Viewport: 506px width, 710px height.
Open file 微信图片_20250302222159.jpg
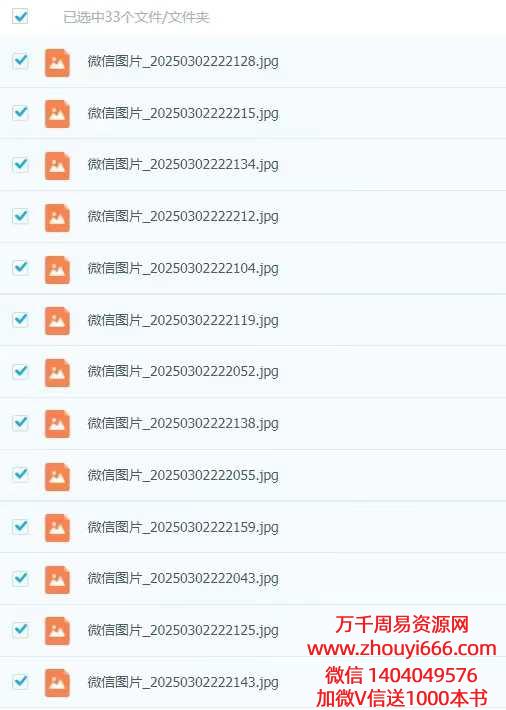[x=183, y=527]
